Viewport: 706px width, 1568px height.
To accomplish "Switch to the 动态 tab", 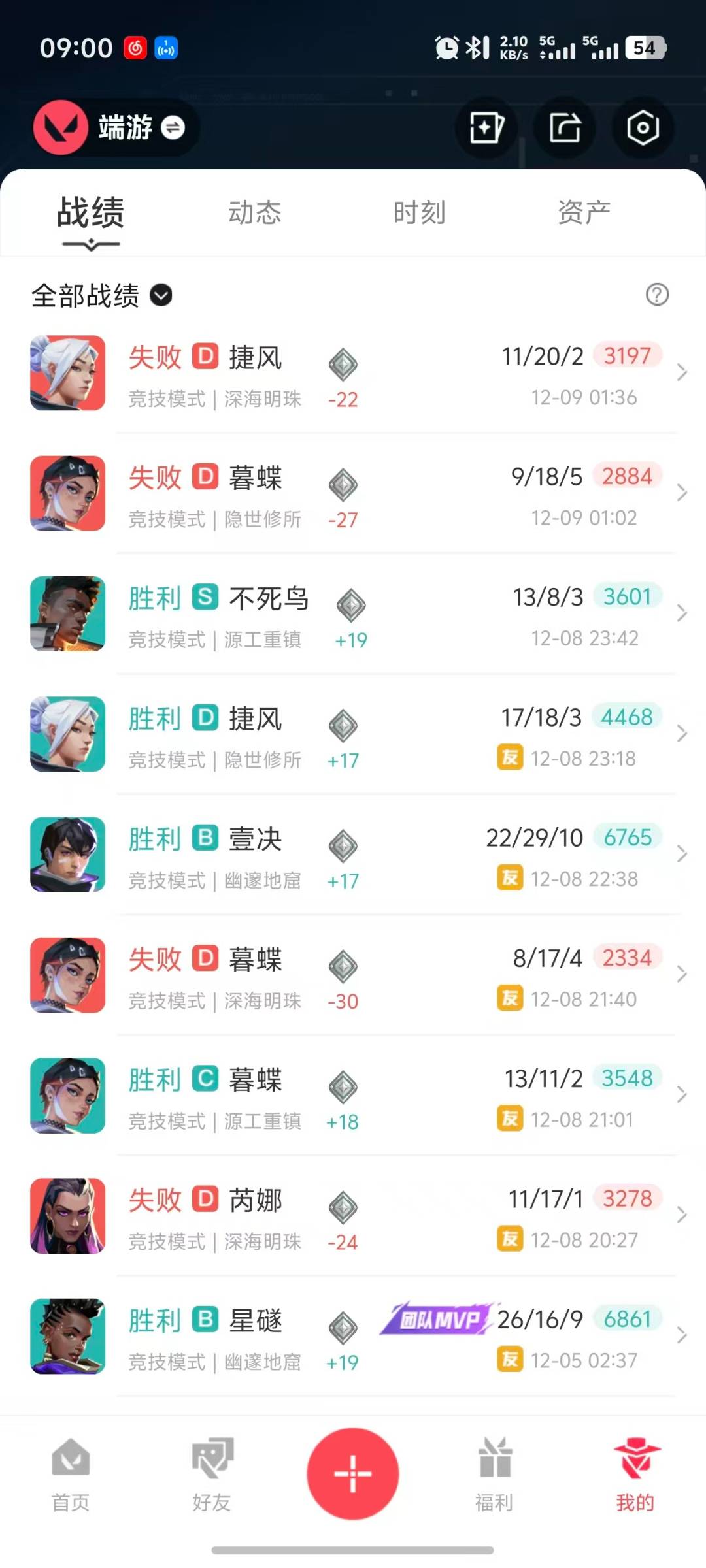I will click(x=254, y=213).
